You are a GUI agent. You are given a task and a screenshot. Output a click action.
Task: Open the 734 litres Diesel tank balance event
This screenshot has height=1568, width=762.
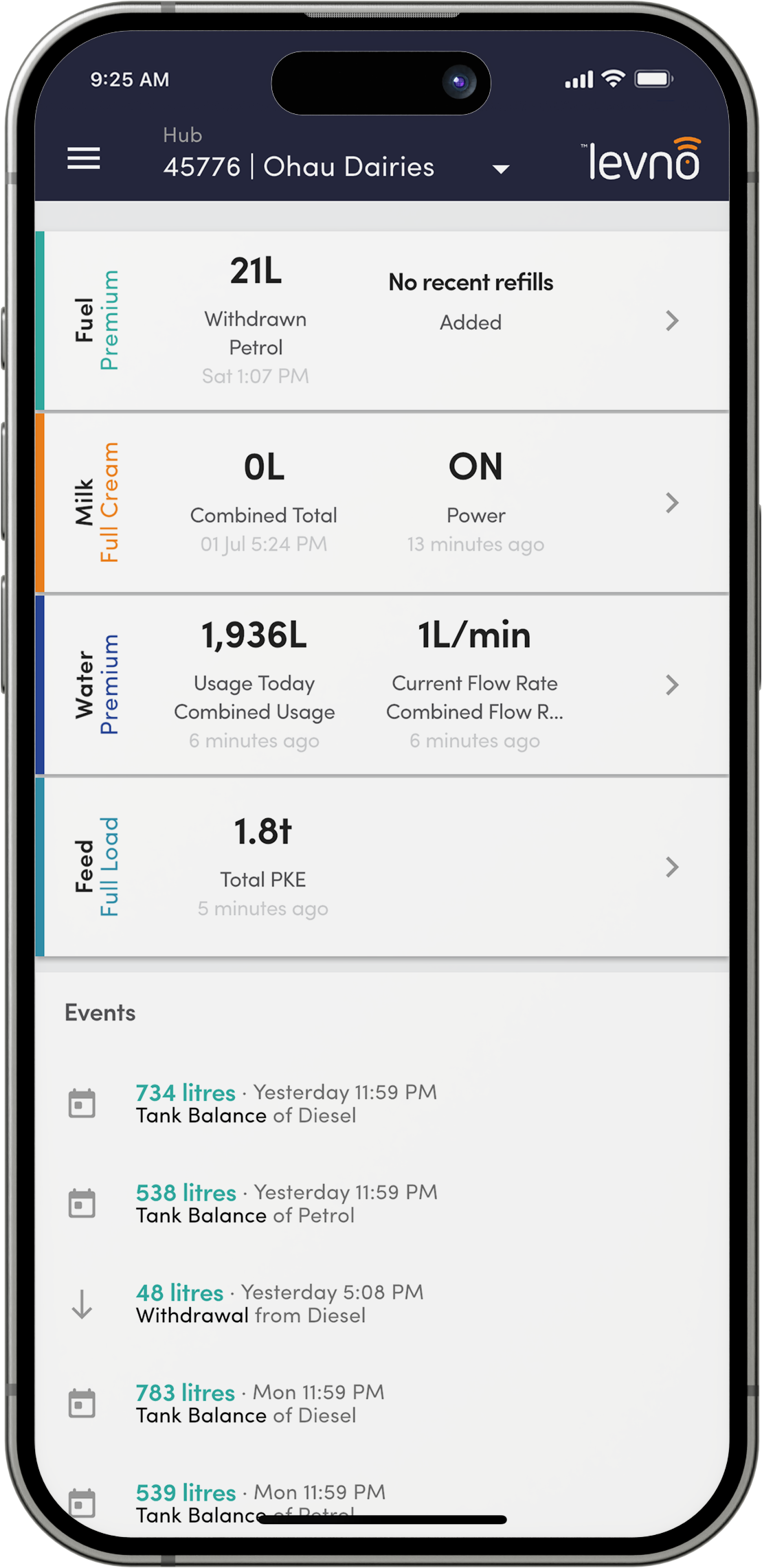point(286,1104)
